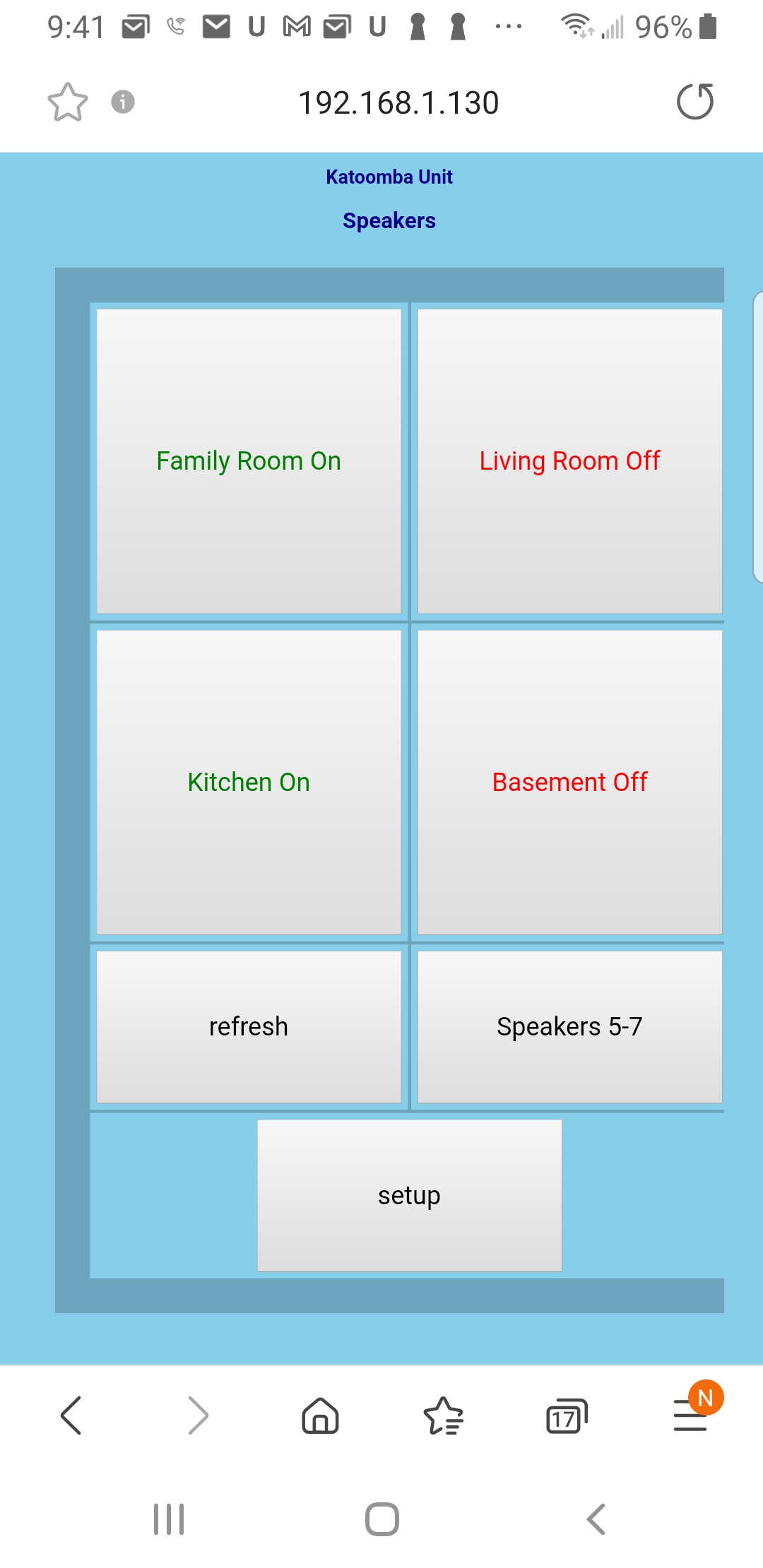Open the browser home page

(x=321, y=1415)
